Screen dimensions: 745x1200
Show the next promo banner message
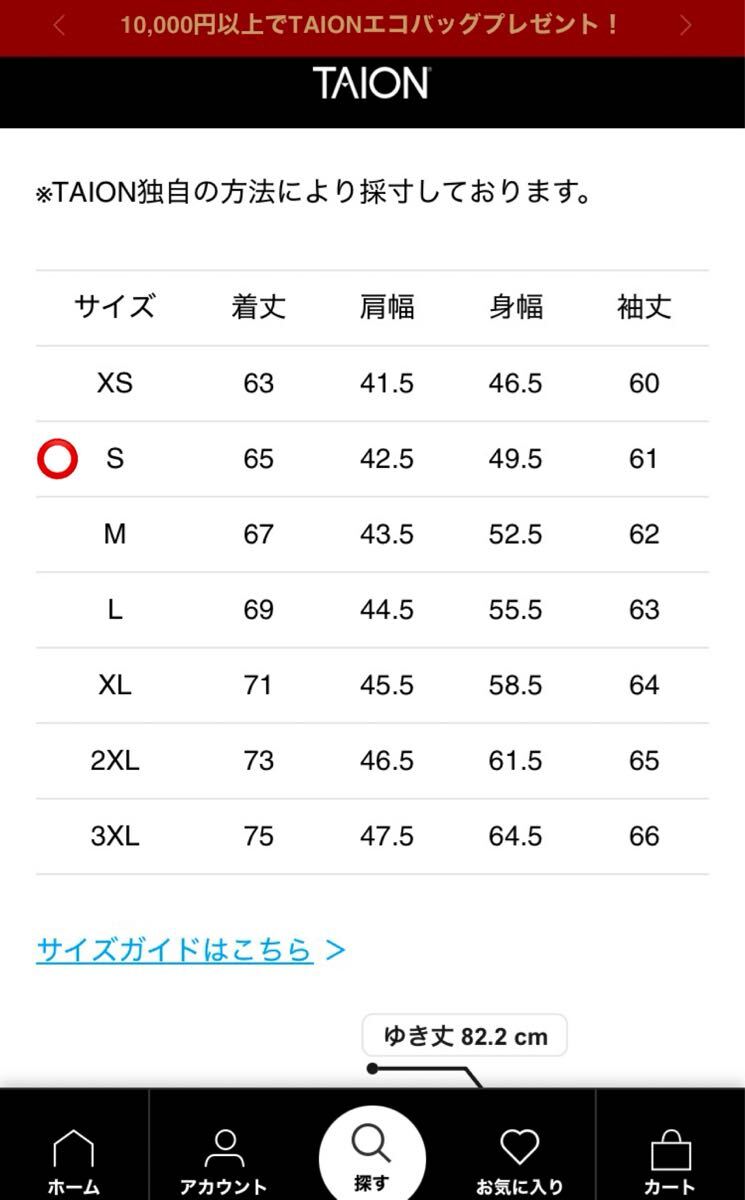click(x=685, y=26)
